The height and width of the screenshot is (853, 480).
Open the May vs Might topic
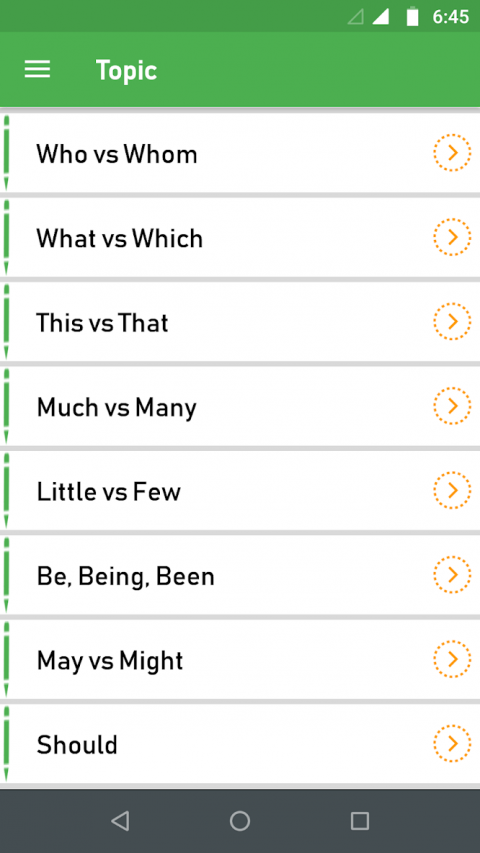(240, 659)
